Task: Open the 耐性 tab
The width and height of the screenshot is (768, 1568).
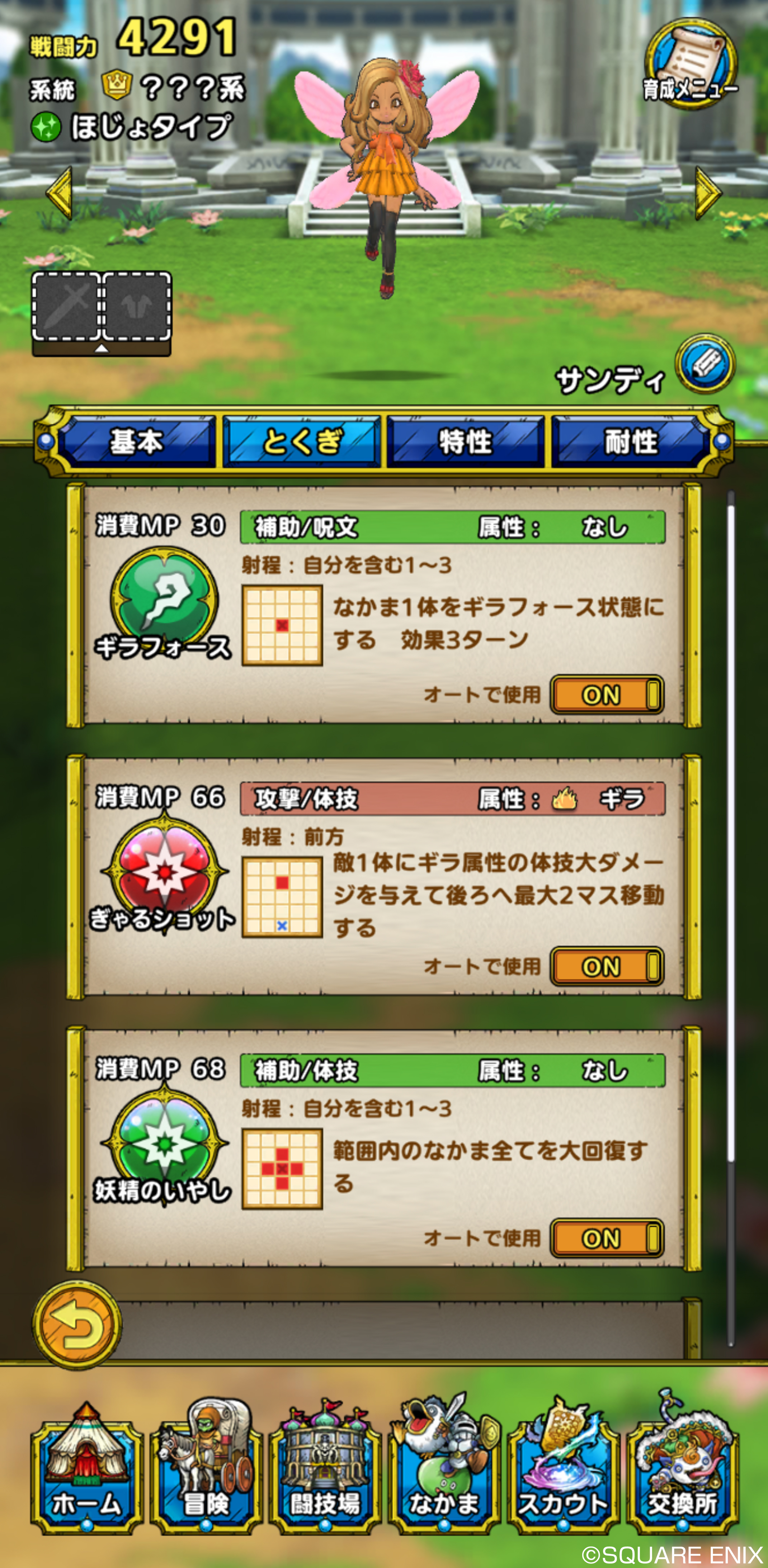Action: (x=630, y=441)
